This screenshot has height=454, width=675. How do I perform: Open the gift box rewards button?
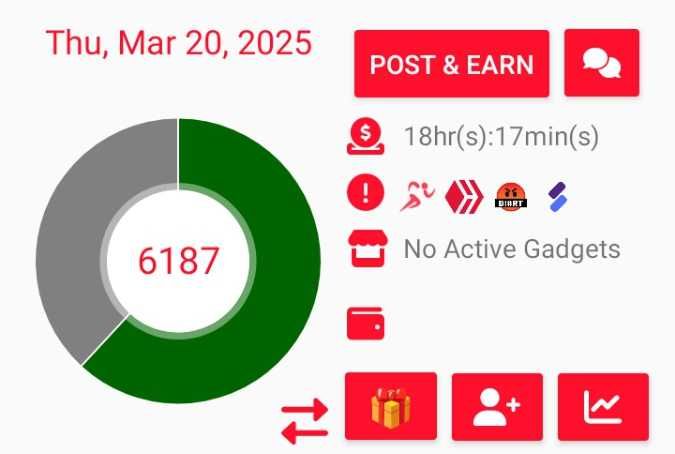pos(390,406)
